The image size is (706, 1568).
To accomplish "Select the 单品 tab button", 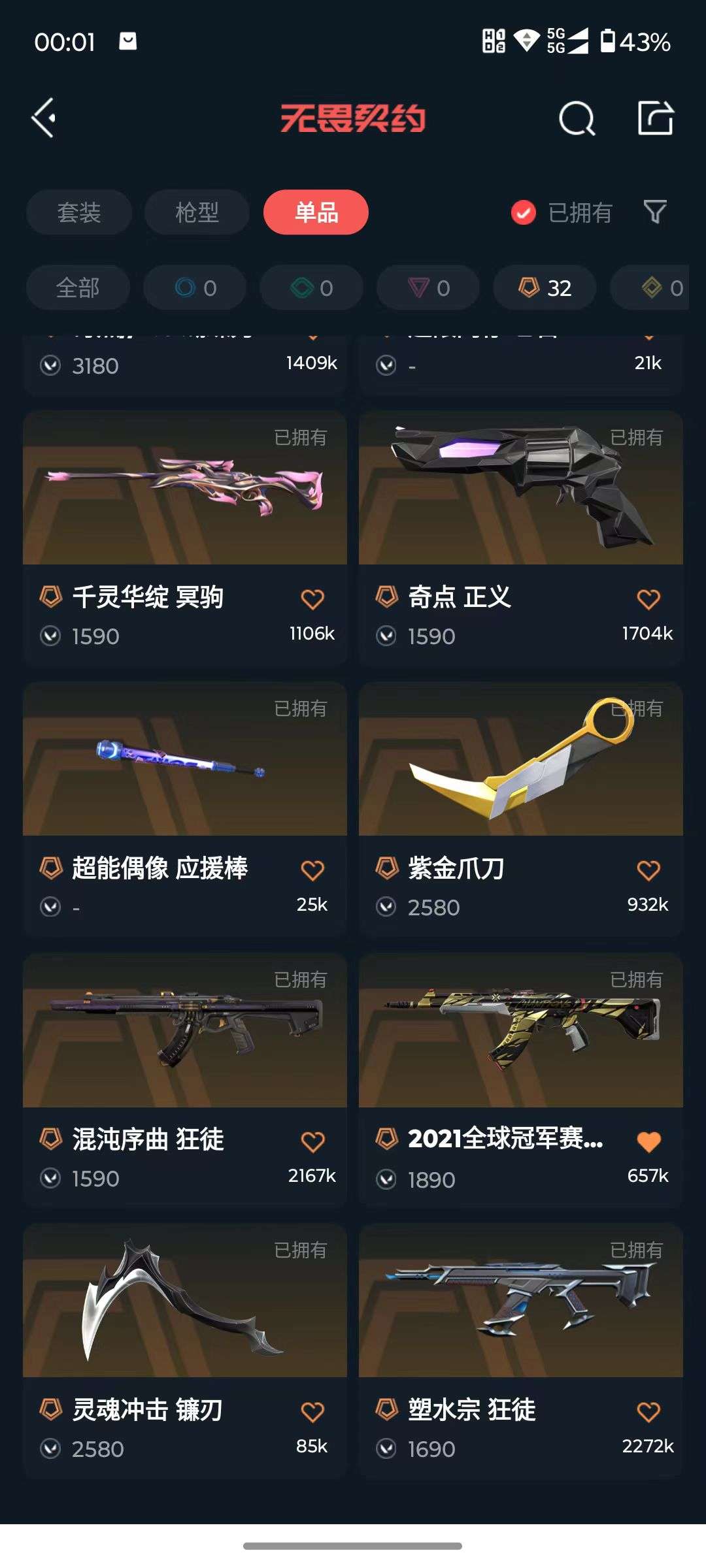I will (315, 212).
